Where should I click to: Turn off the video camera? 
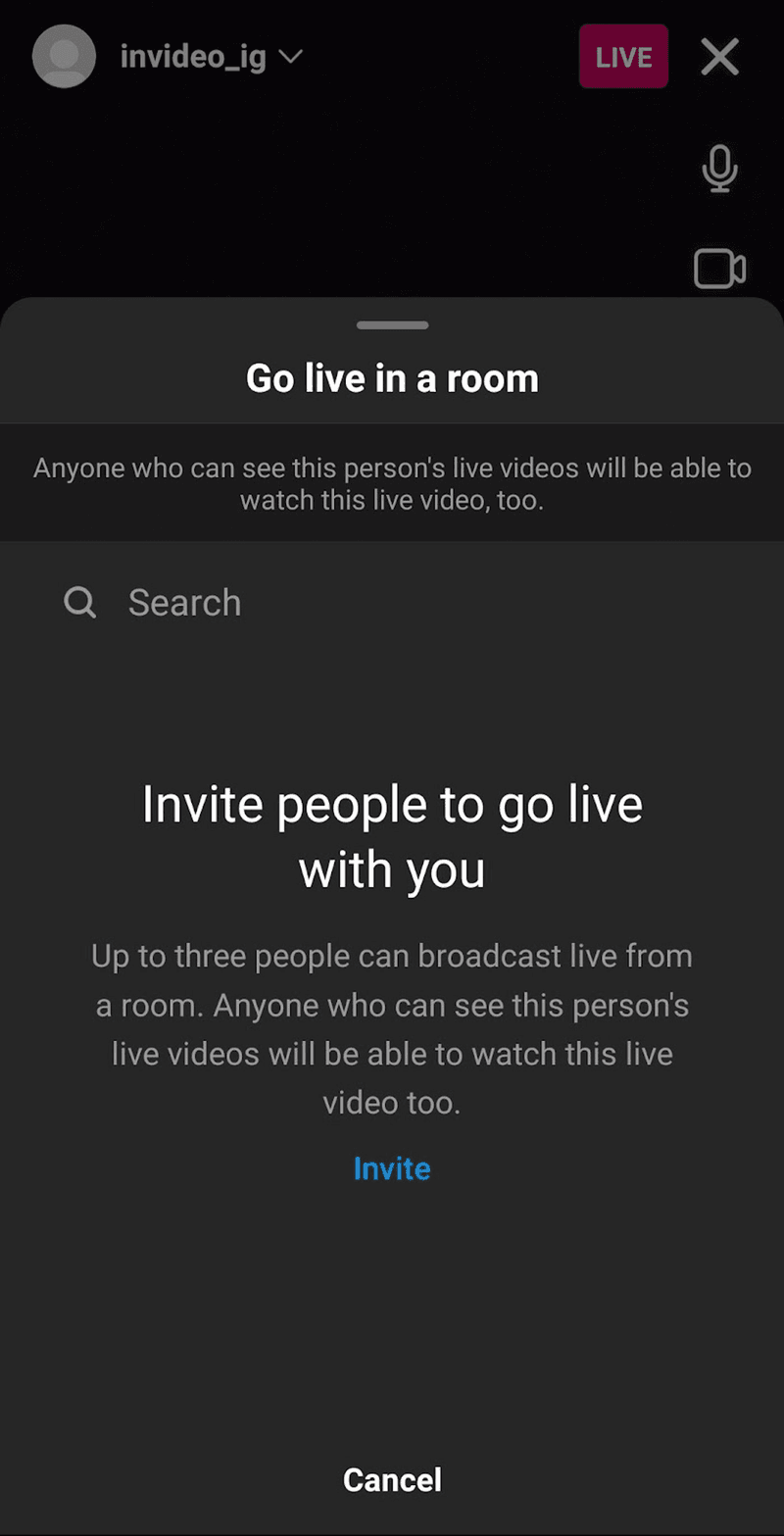point(719,270)
